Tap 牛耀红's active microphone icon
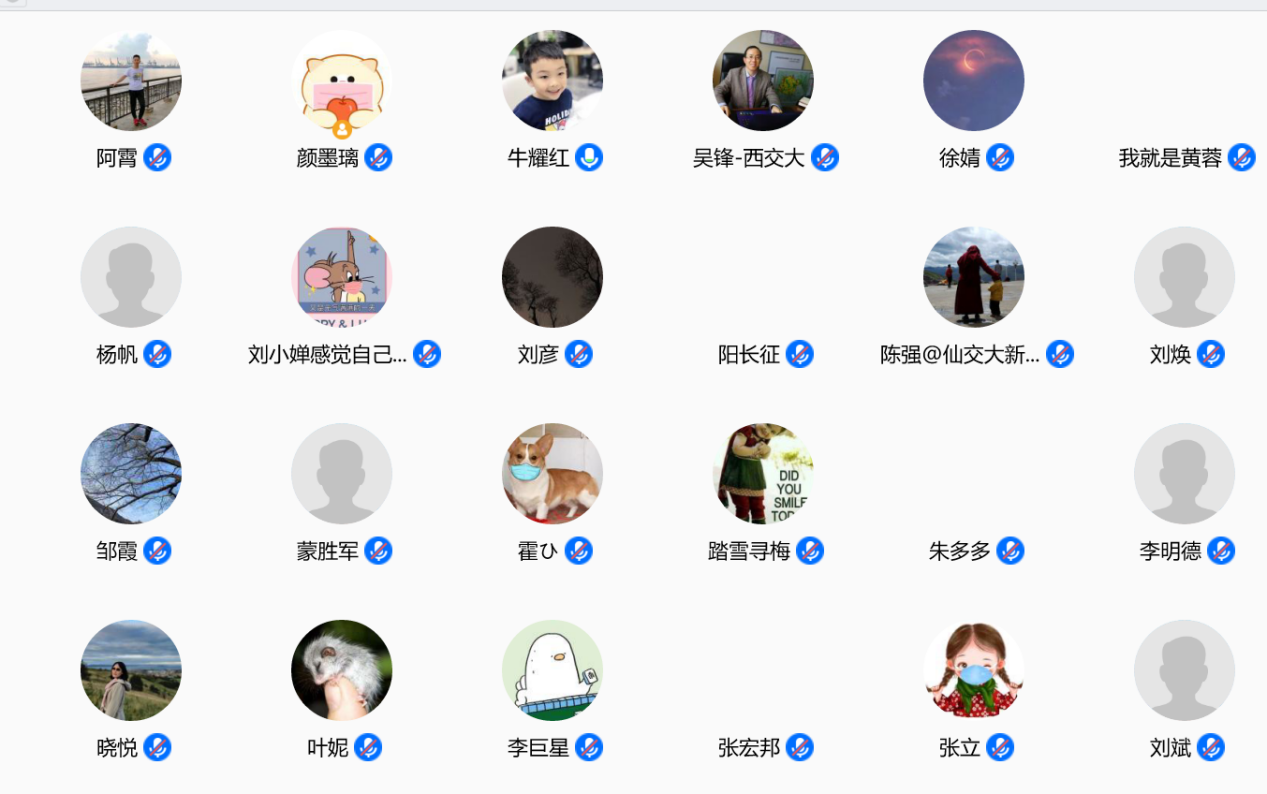Viewport: 1267px width, 794px height. [589, 157]
